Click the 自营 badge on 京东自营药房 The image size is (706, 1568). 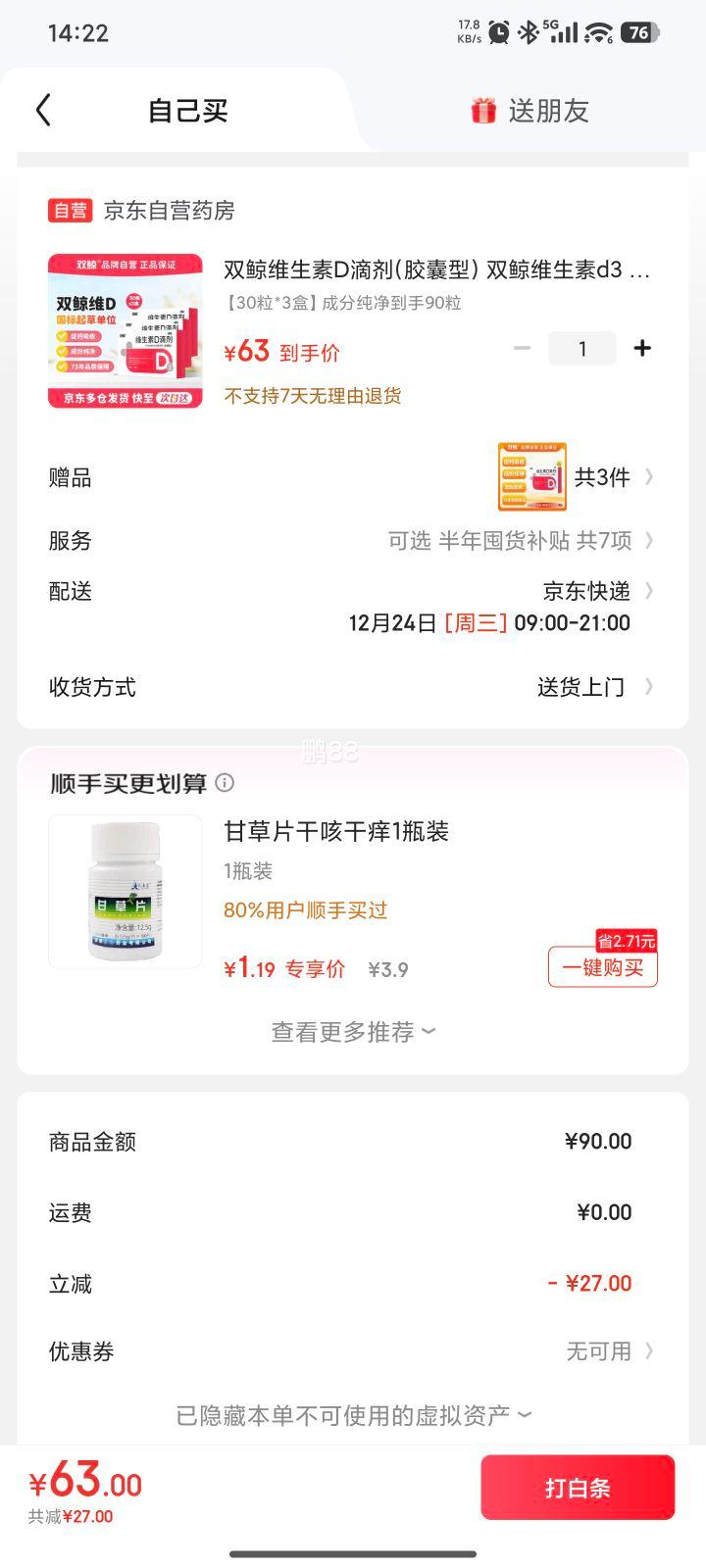(68, 210)
